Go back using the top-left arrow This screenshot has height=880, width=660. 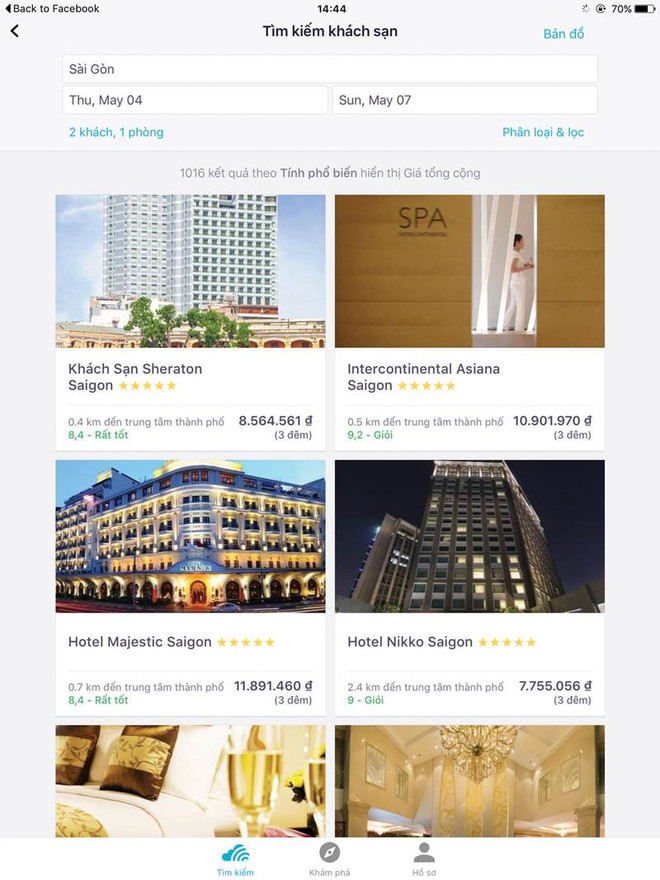point(15,32)
